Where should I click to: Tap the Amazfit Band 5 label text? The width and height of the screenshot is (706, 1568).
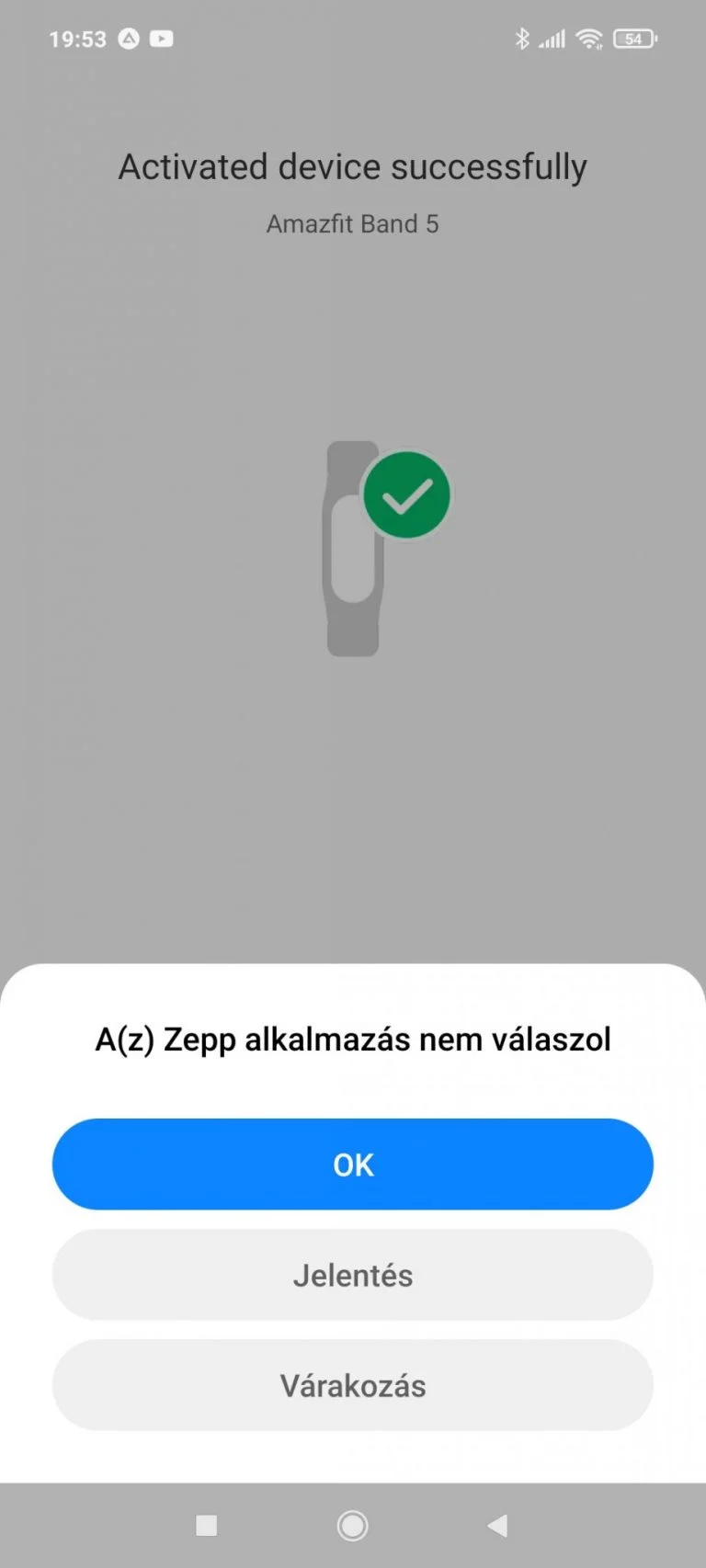coord(353,223)
